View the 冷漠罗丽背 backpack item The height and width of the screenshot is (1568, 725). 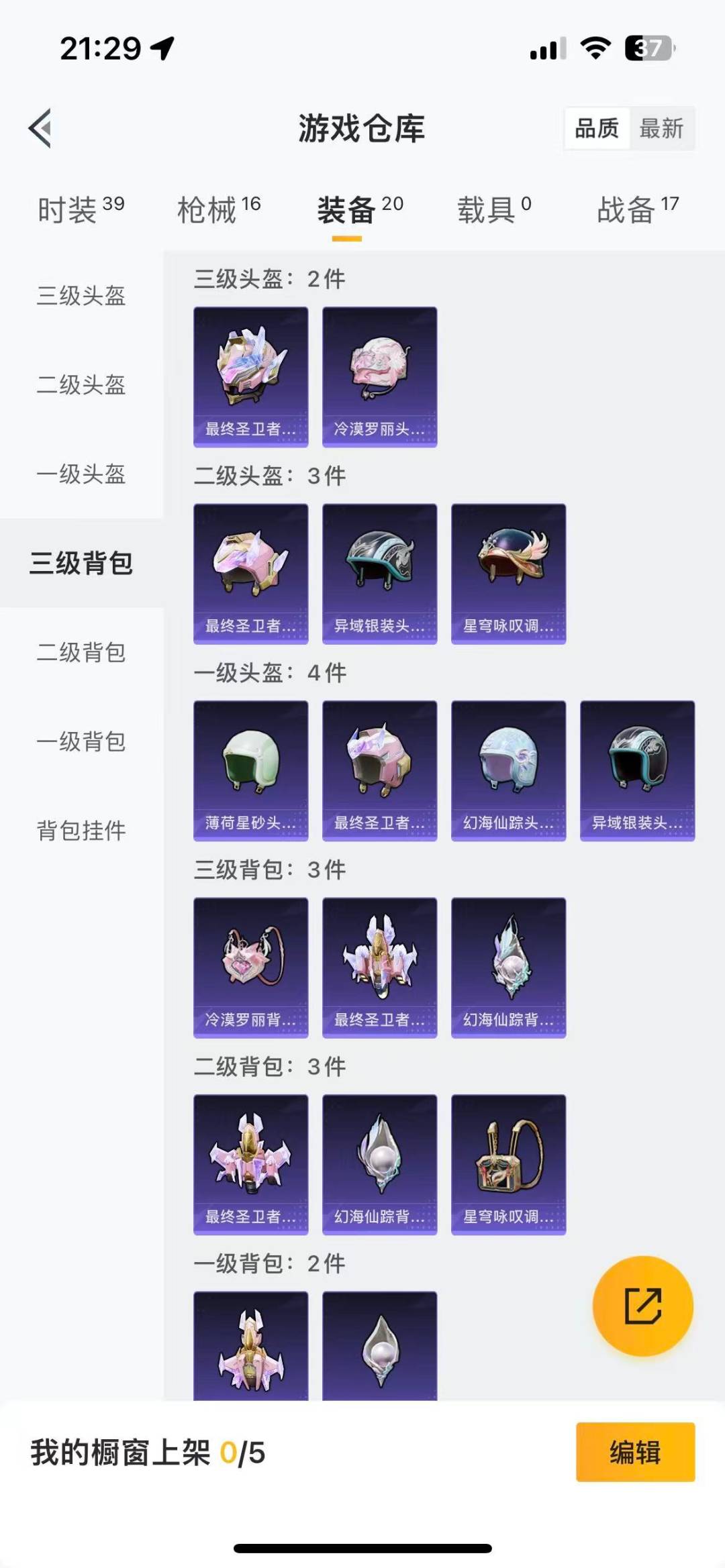coord(251,968)
